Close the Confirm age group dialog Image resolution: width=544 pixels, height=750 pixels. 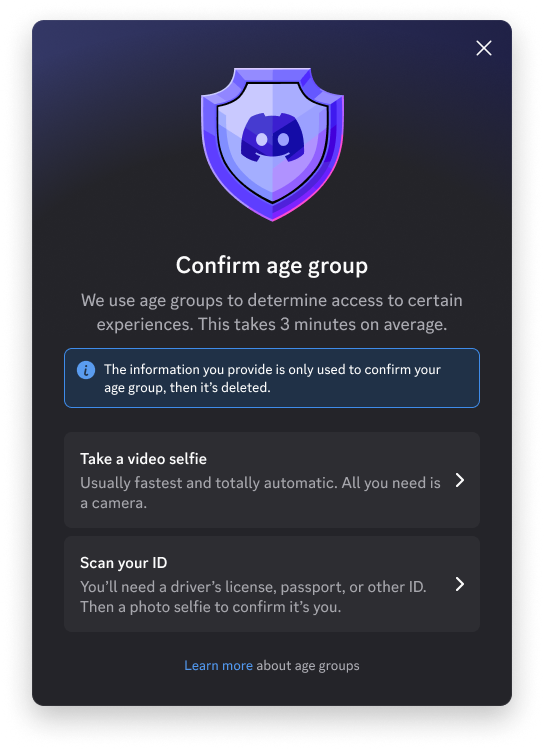coord(484,48)
